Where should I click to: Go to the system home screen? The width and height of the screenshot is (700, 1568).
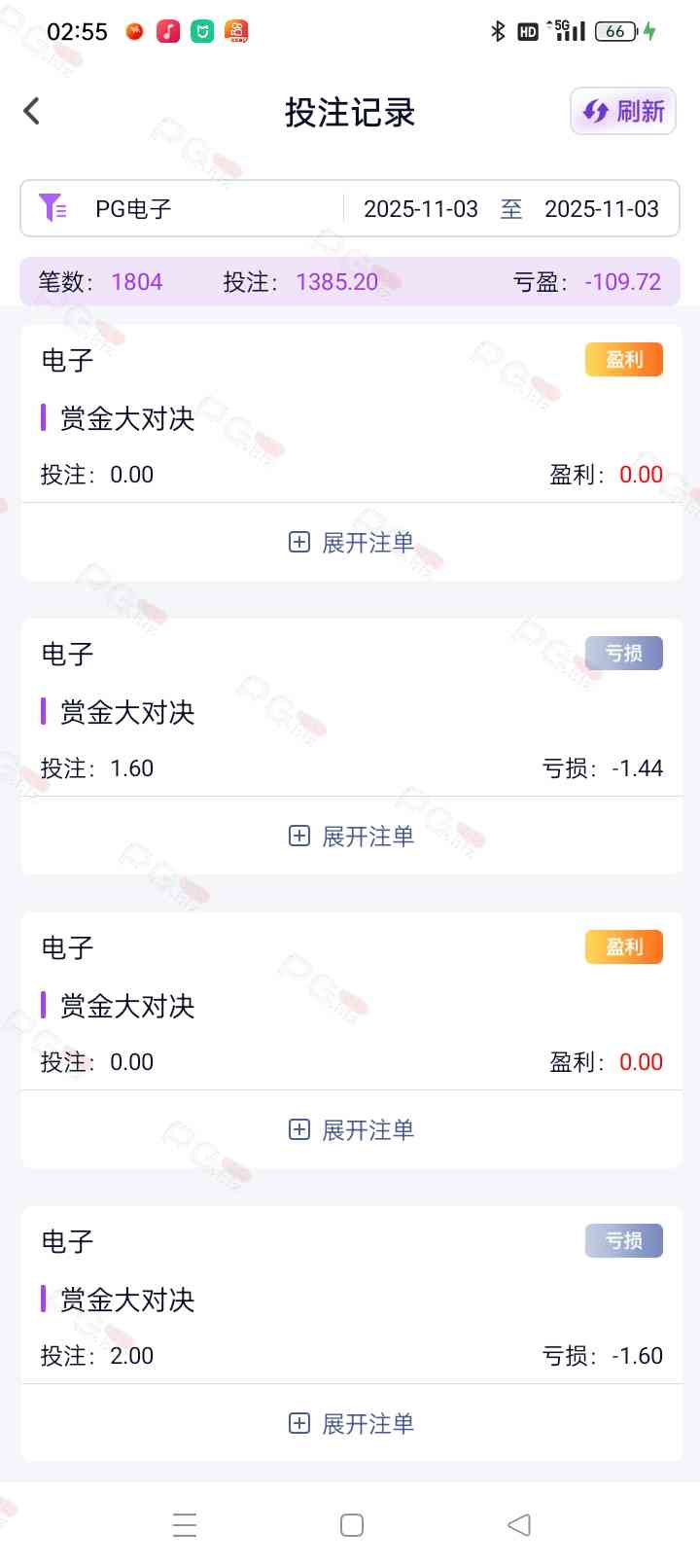click(x=352, y=1525)
